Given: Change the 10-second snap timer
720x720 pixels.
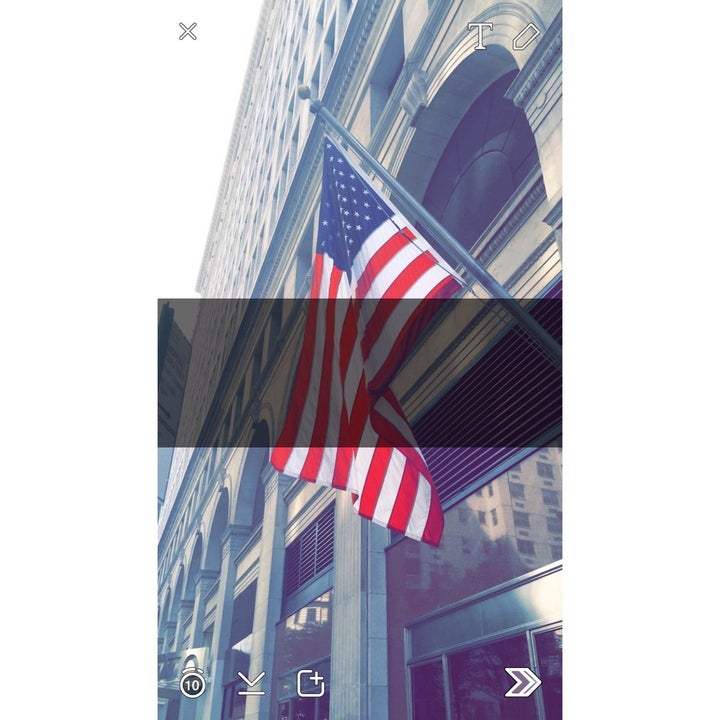Looking at the screenshot, I should pyautogui.click(x=193, y=683).
